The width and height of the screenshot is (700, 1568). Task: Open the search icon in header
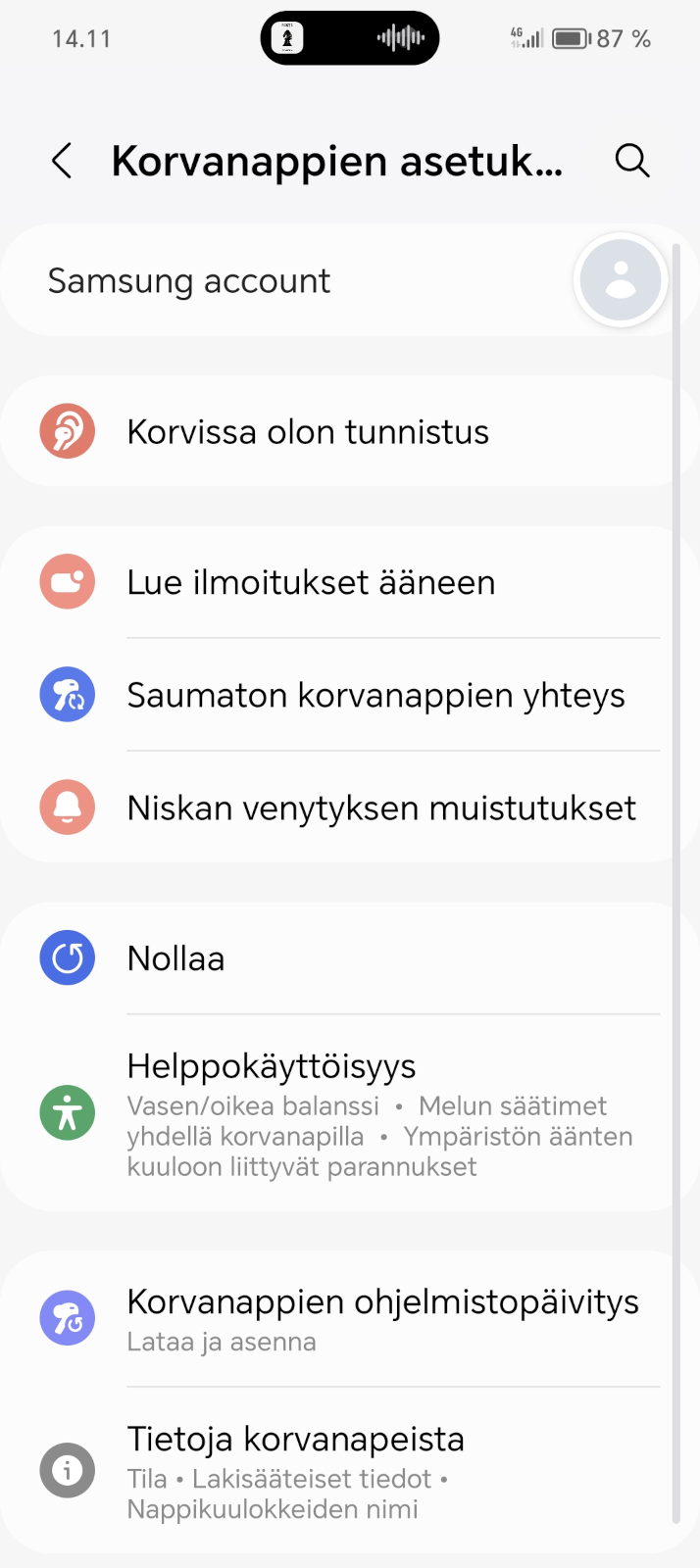[632, 161]
